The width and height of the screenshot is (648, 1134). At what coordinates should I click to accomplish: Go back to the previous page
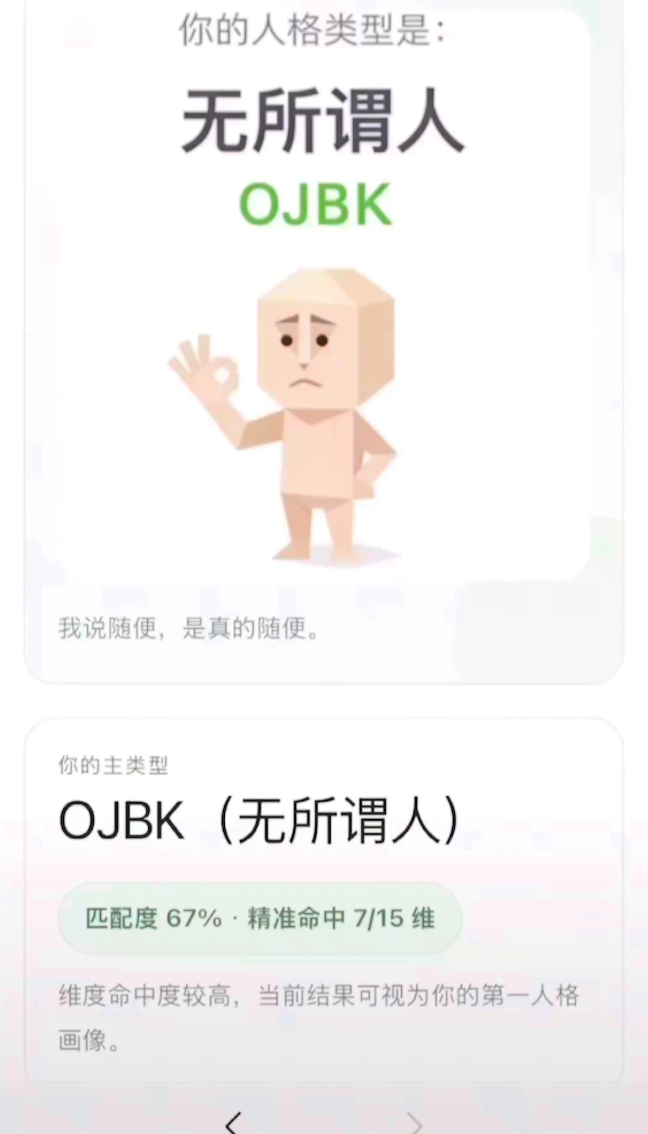pyautogui.click(x=233, y=1122)
